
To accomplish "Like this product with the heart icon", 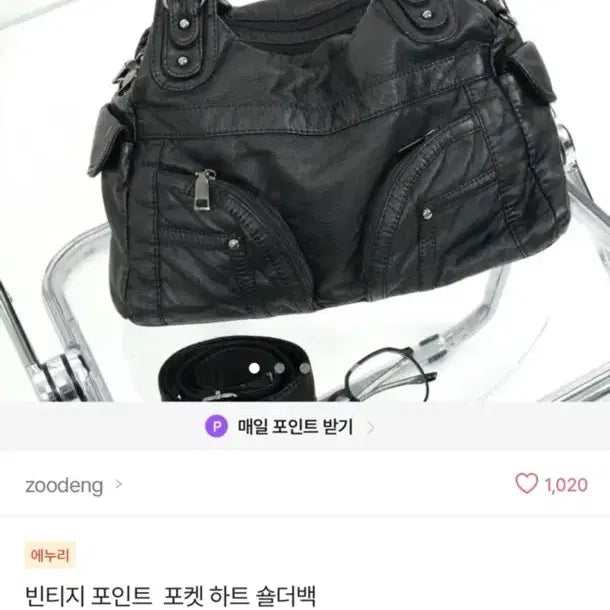I will click(526, 485).
